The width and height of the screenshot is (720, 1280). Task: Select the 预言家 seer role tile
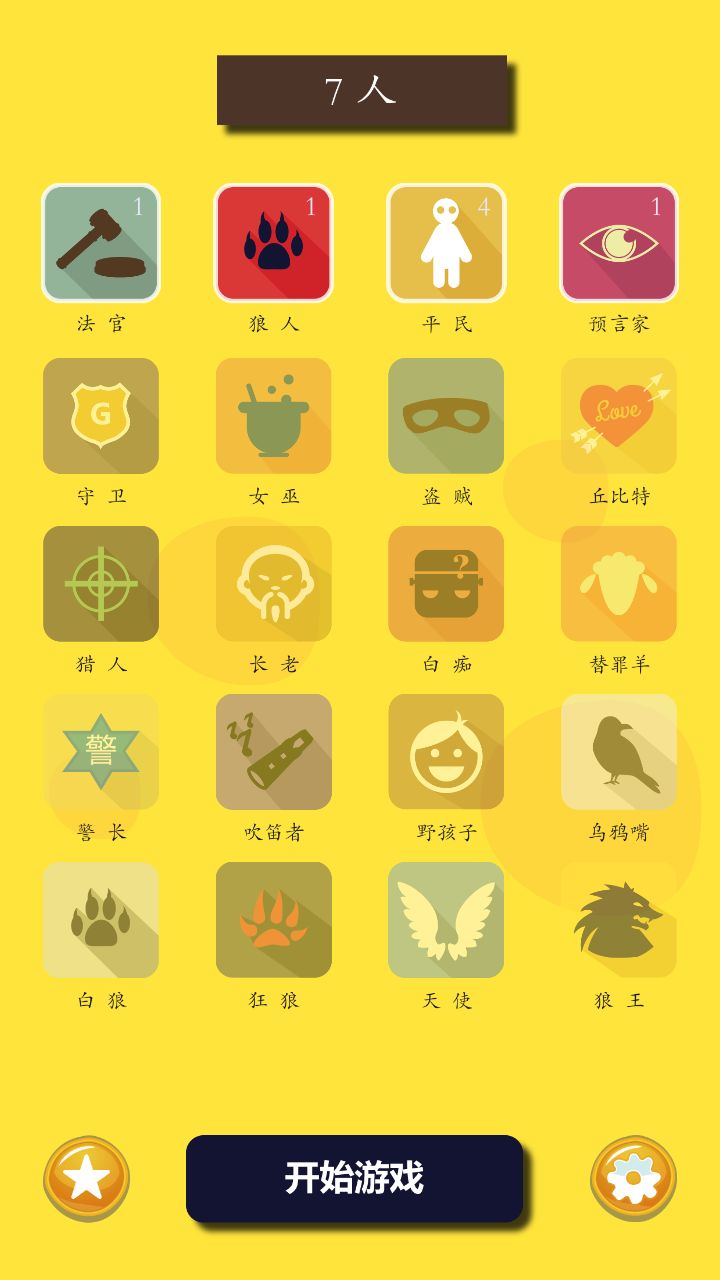pos(619,243)
